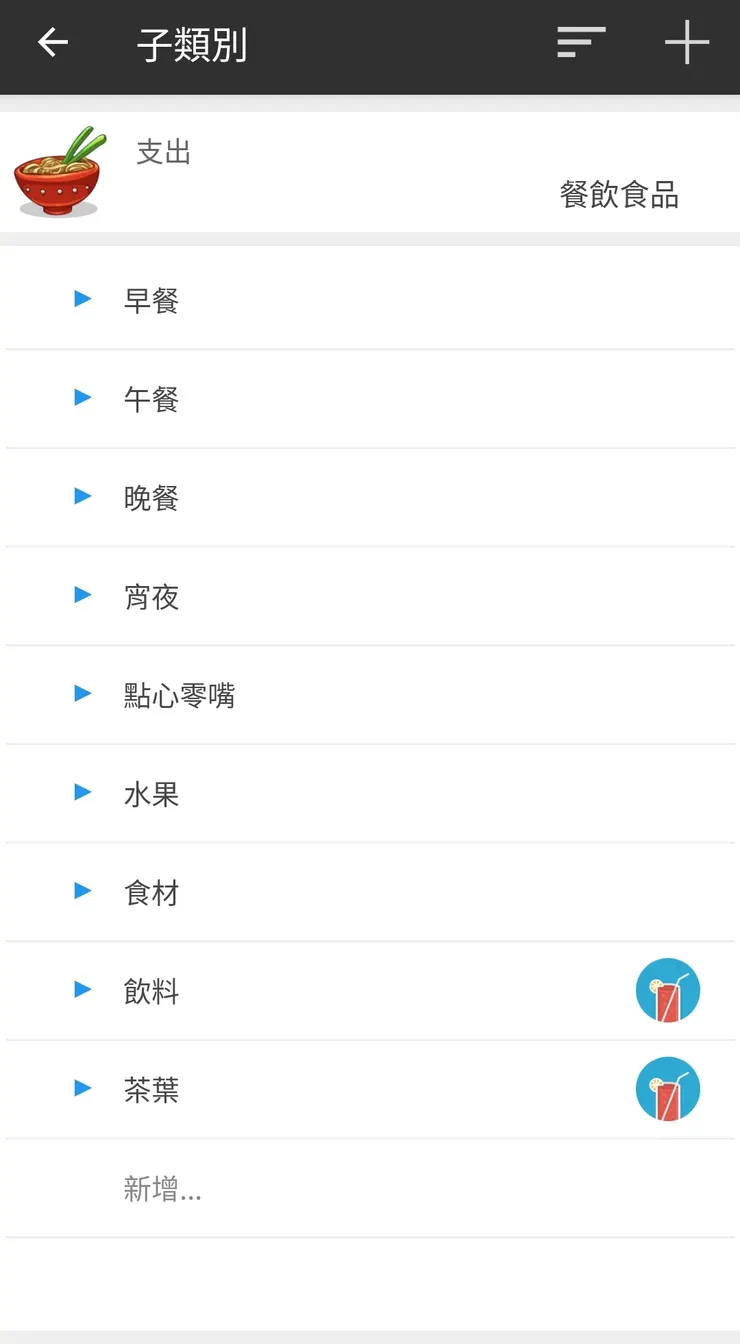Viewport: 740px width, 1344px height.
Task: Expand the 茶葉 subcategory triangle
Action: (82, 1088)
